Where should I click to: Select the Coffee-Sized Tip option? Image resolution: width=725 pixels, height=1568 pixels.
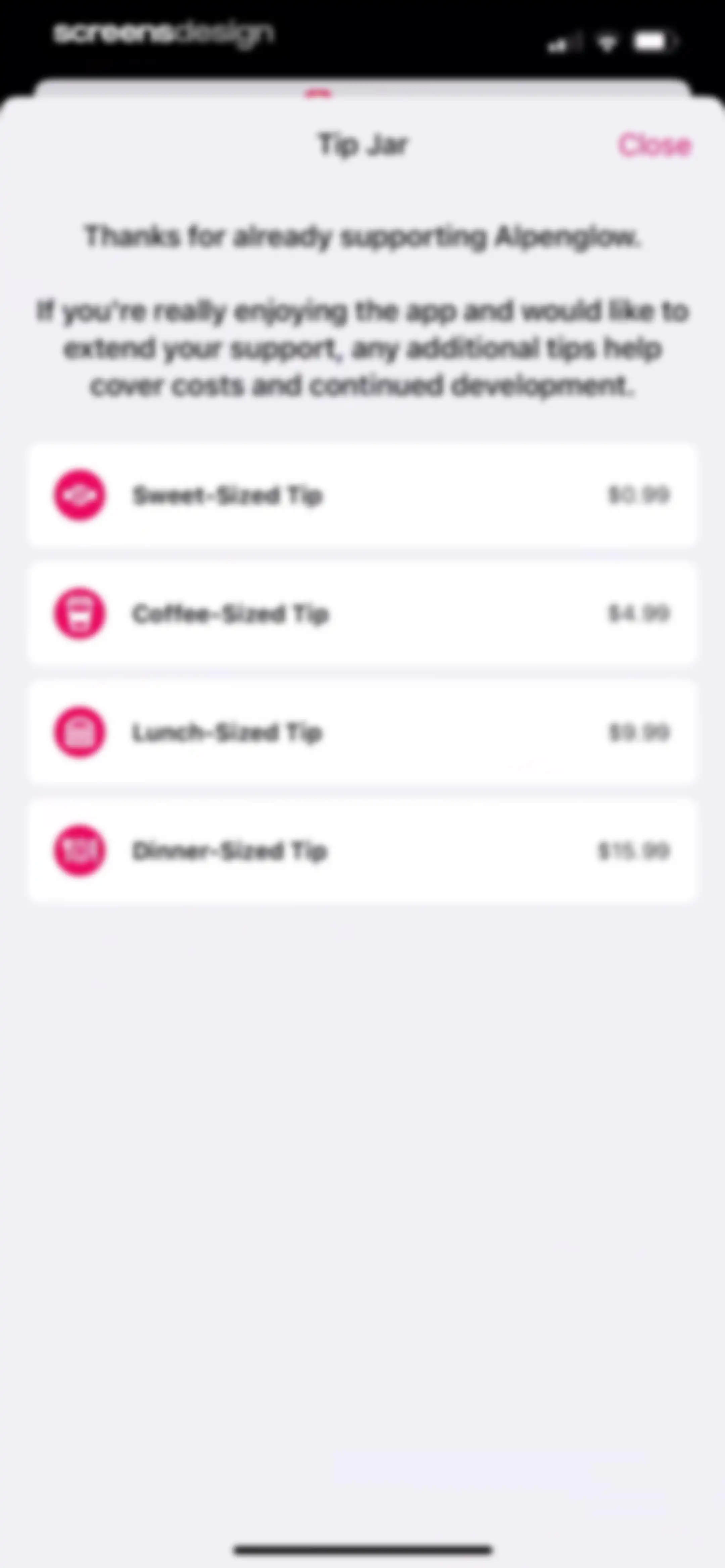[x=362, y=613]
